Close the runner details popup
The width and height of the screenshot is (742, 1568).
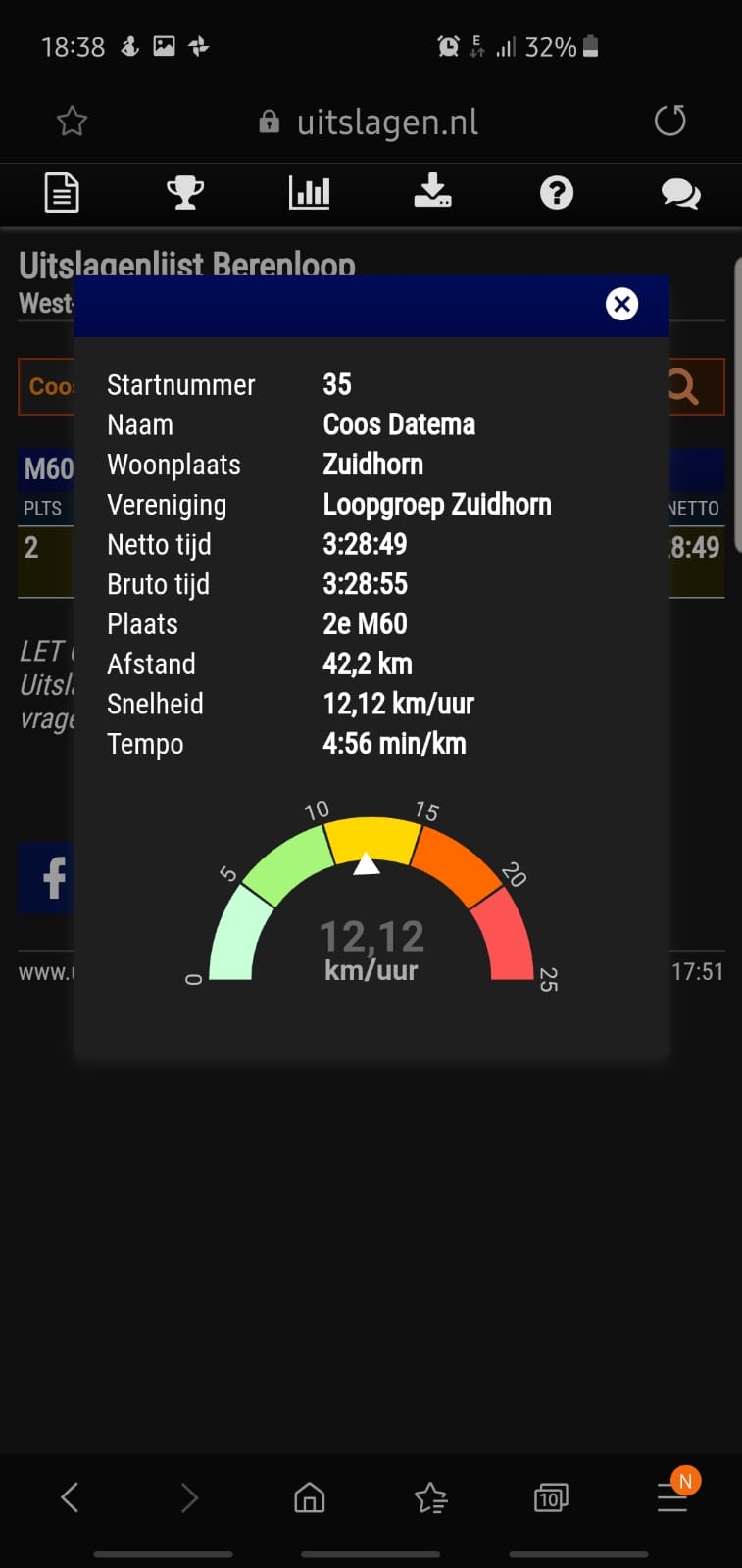[x=621, y=304]
